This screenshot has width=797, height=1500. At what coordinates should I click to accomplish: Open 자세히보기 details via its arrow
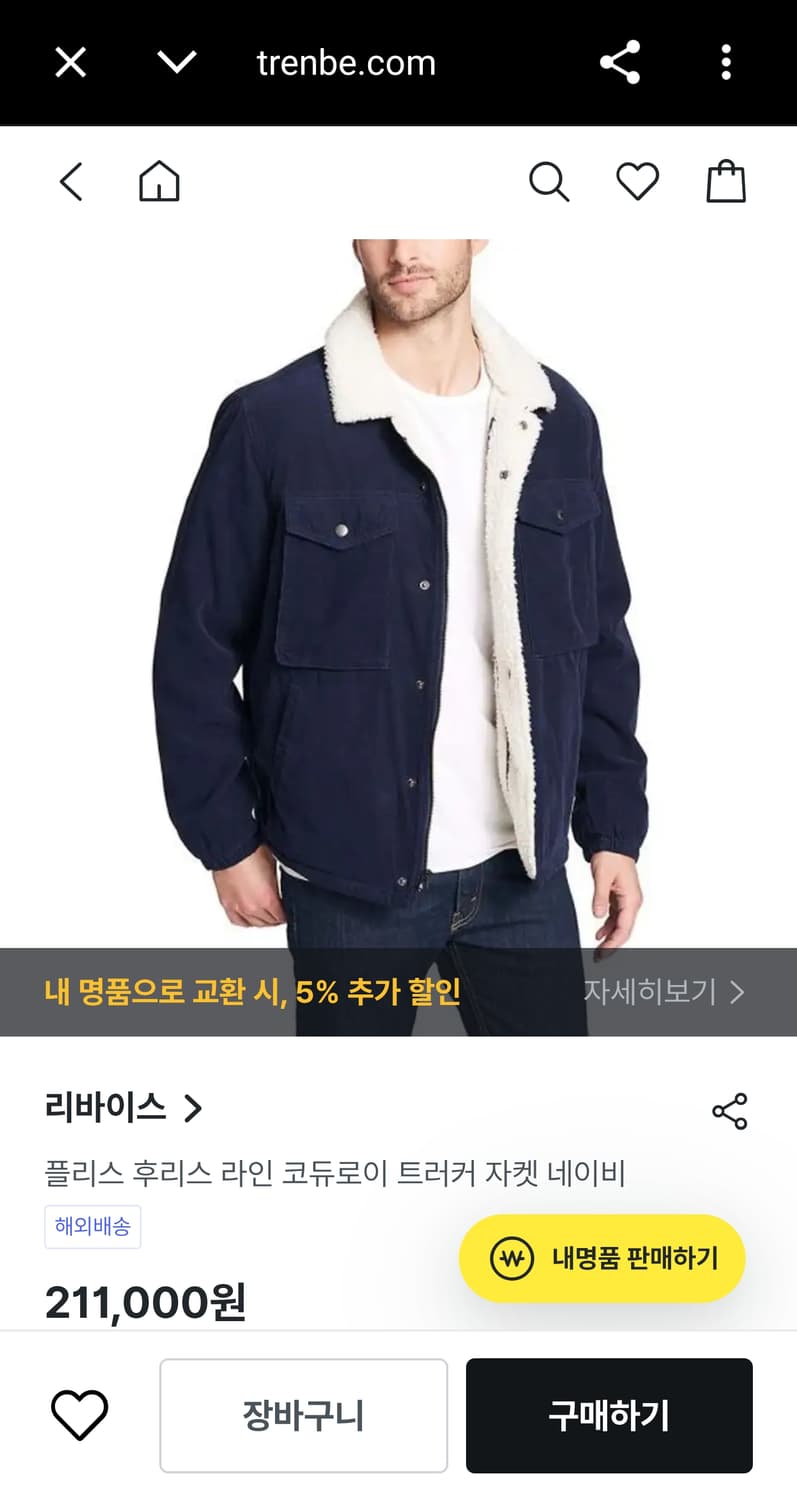pyautogui.click(x=662, y=992)
